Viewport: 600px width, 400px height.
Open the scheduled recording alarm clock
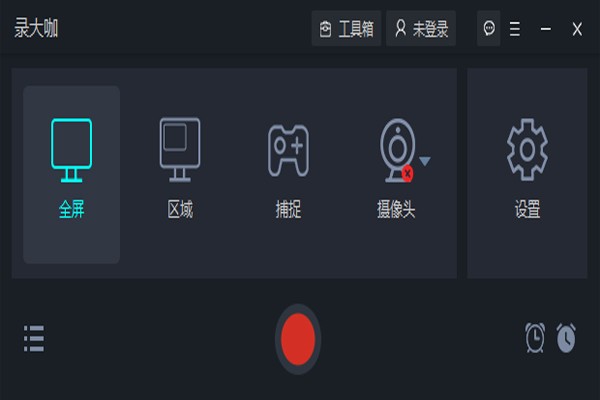tap(535, 338)
